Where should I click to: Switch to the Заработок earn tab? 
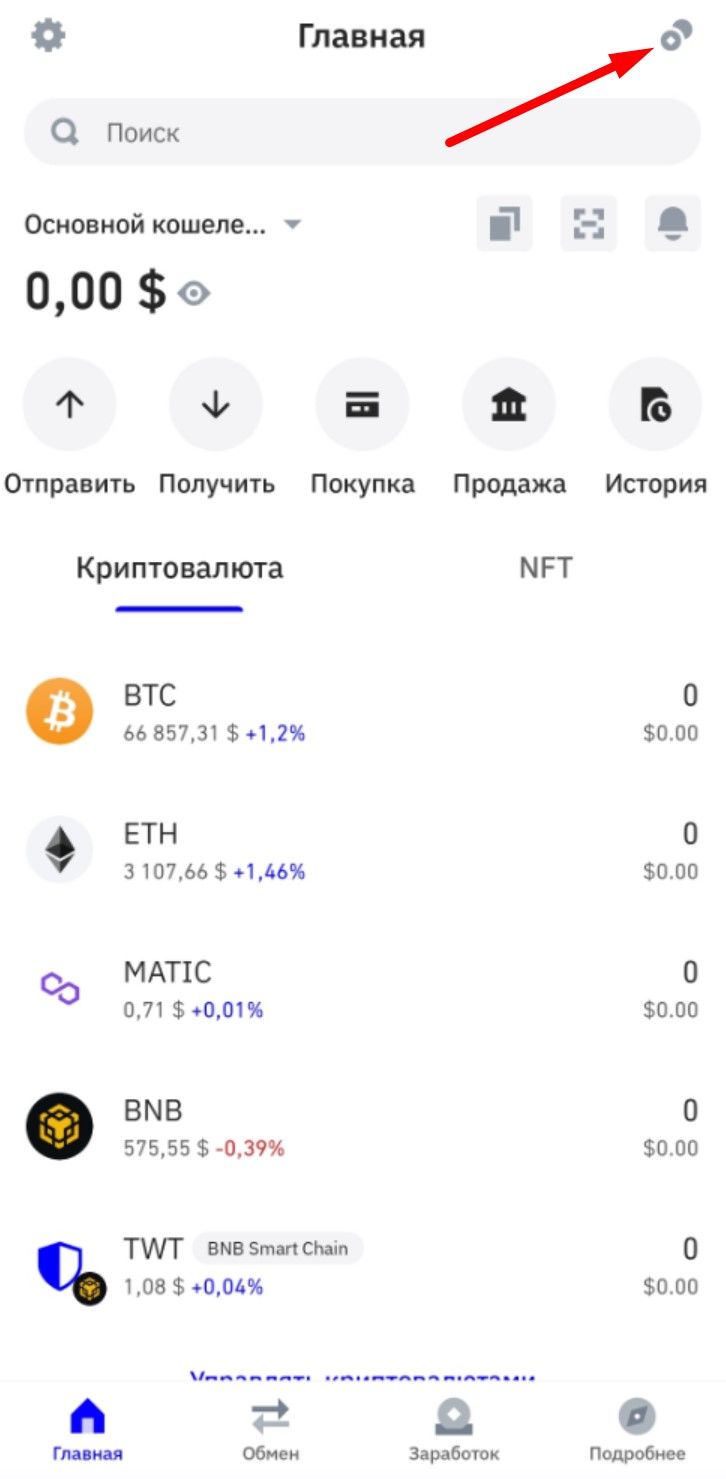(x=453, y=1430)
